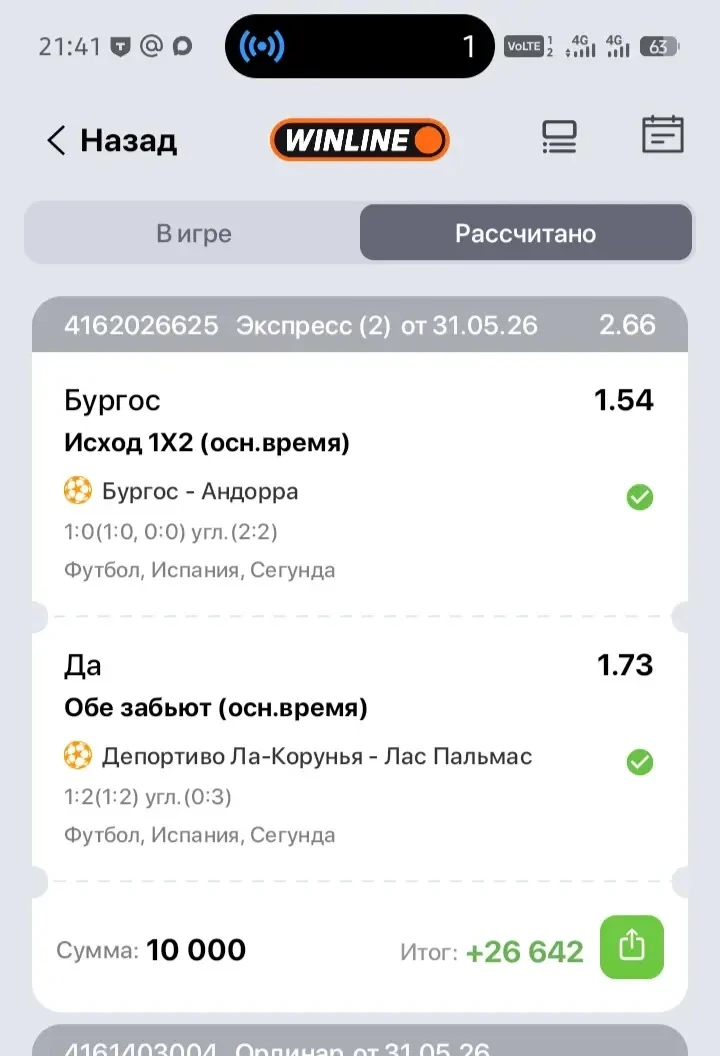The image size is (720, 1056).
Task: Select the Рассчитано tab
Action: pos(525,233)
